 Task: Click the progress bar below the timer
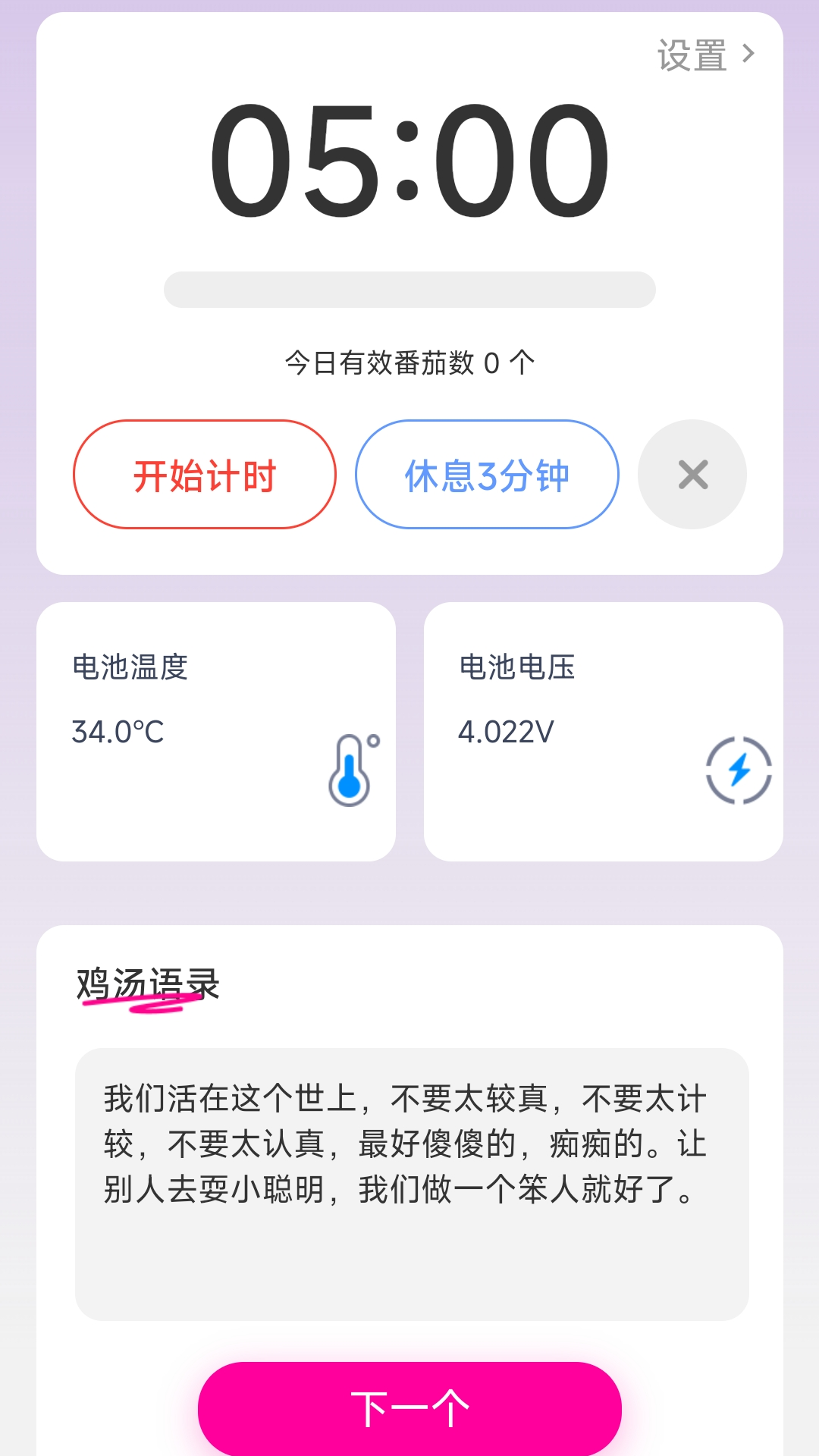pyautogui.click(x=409, y=290)
